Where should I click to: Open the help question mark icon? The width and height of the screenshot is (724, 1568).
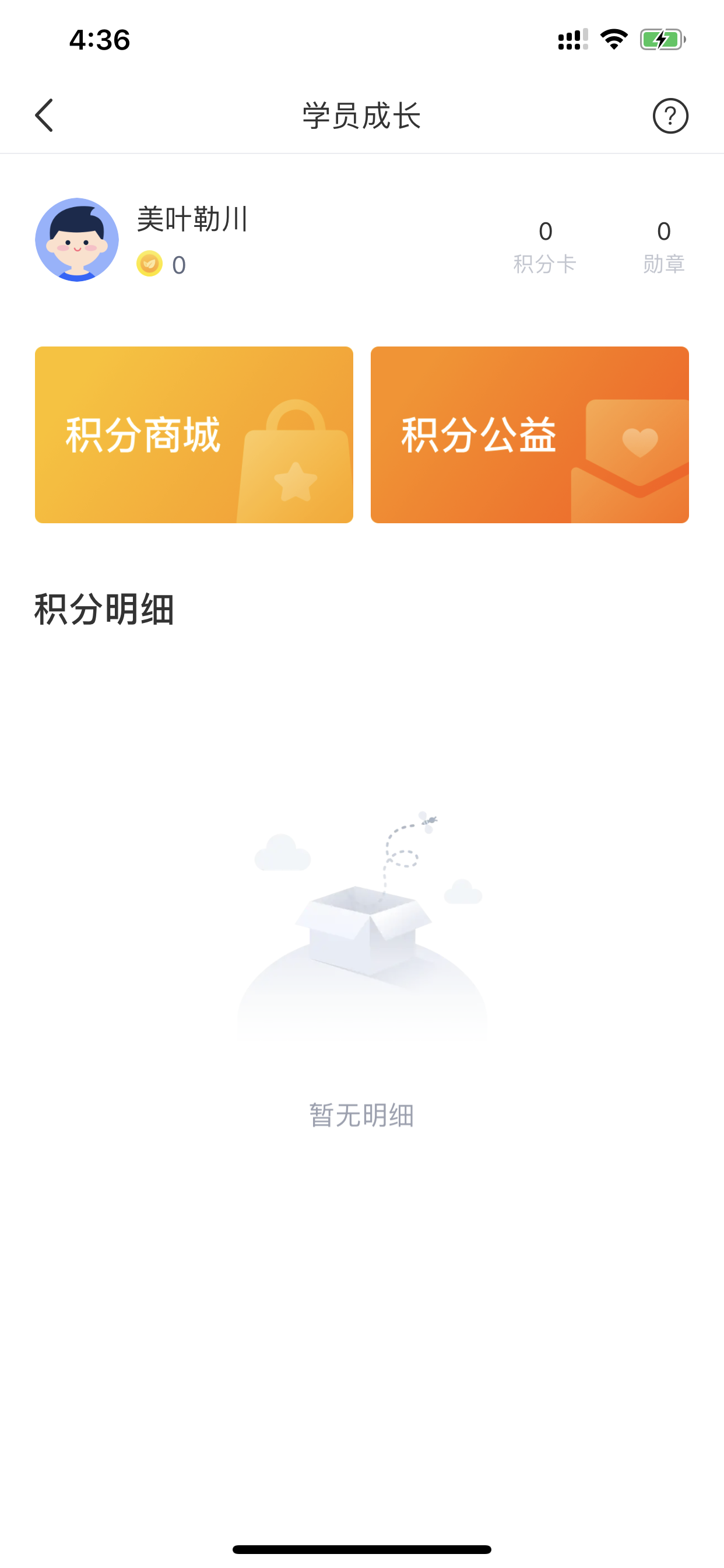[x=670, y=116]
